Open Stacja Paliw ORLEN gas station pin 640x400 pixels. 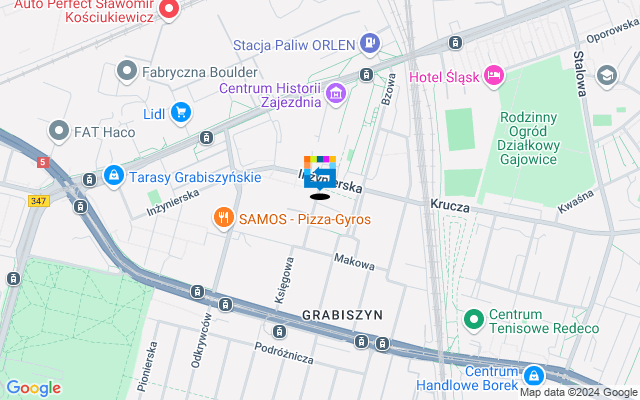(371, 43)
